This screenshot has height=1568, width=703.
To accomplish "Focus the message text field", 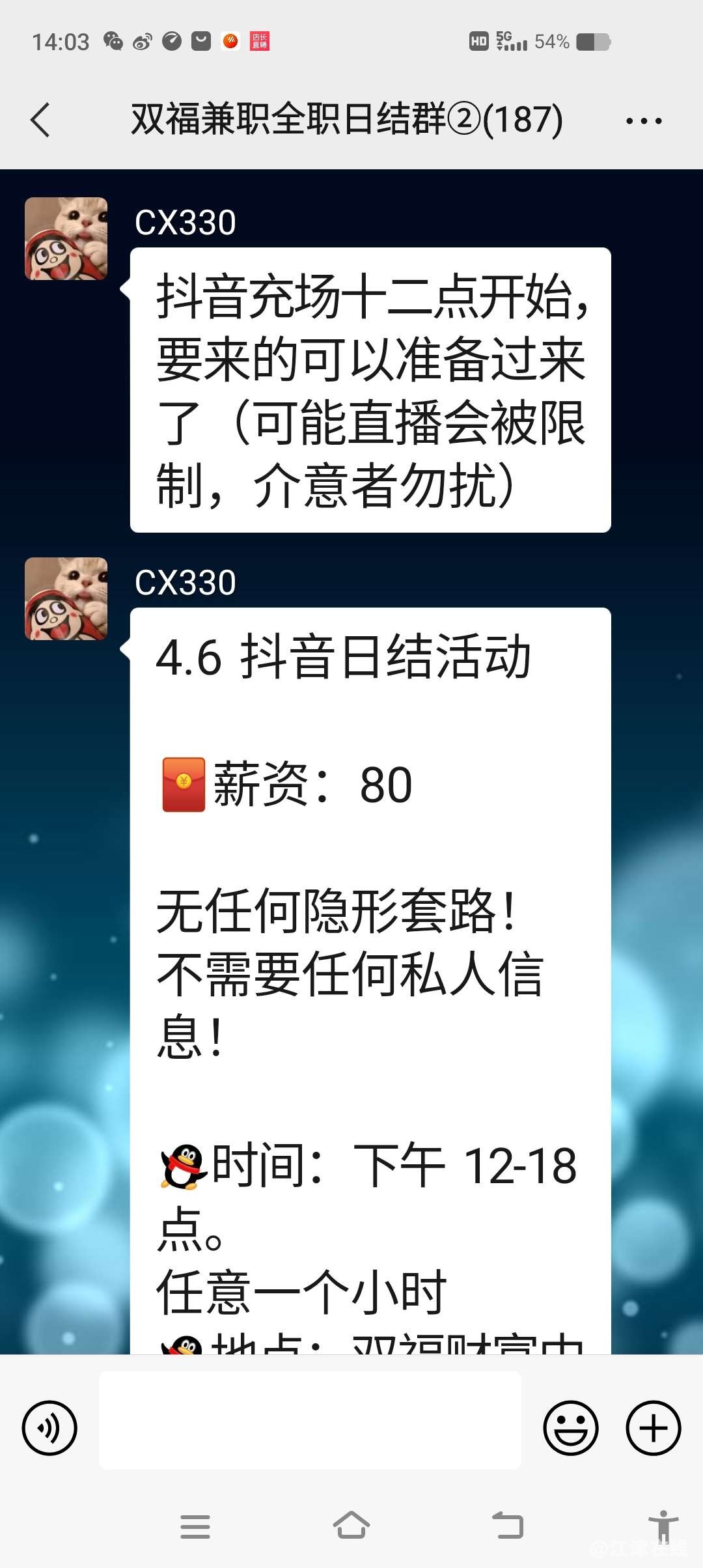I will pyautogui.click(x=310, y=1420).
